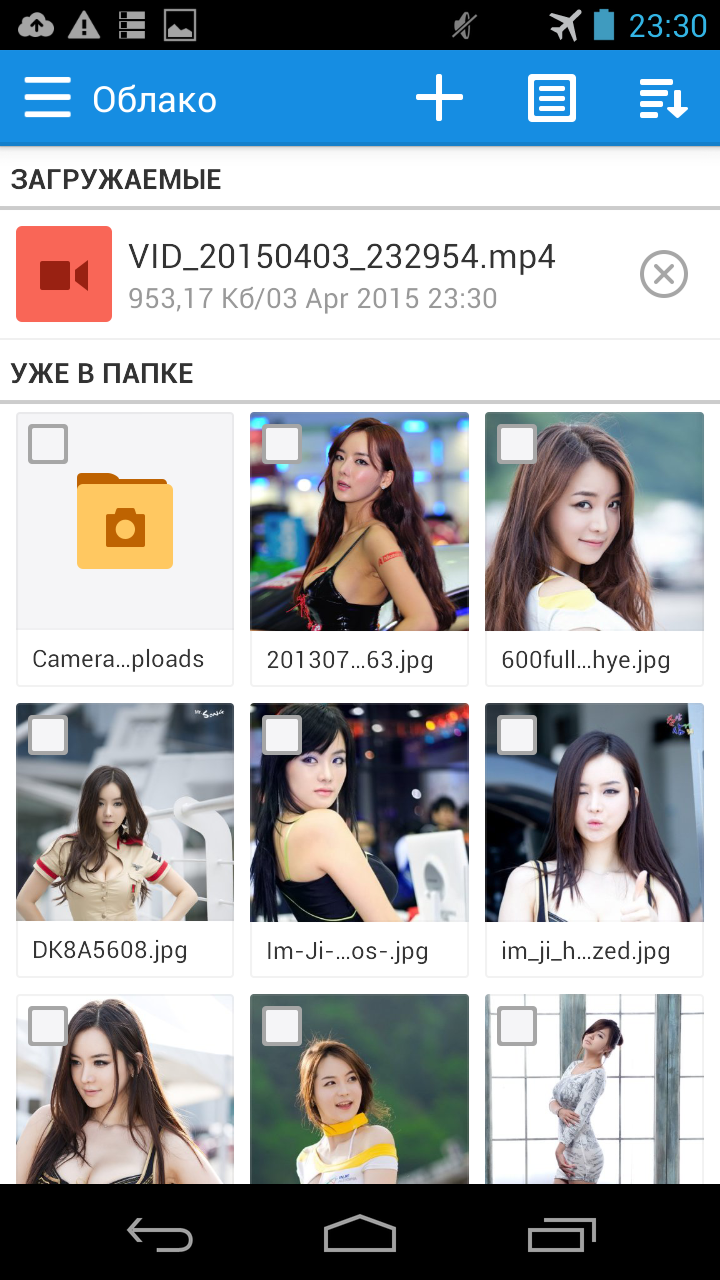Open the uploading video VID_20150403_232954.mp4
Image resolution: width=720 pixels, height=1280 pixels.
pyautogui.click(x=340, y=274)
